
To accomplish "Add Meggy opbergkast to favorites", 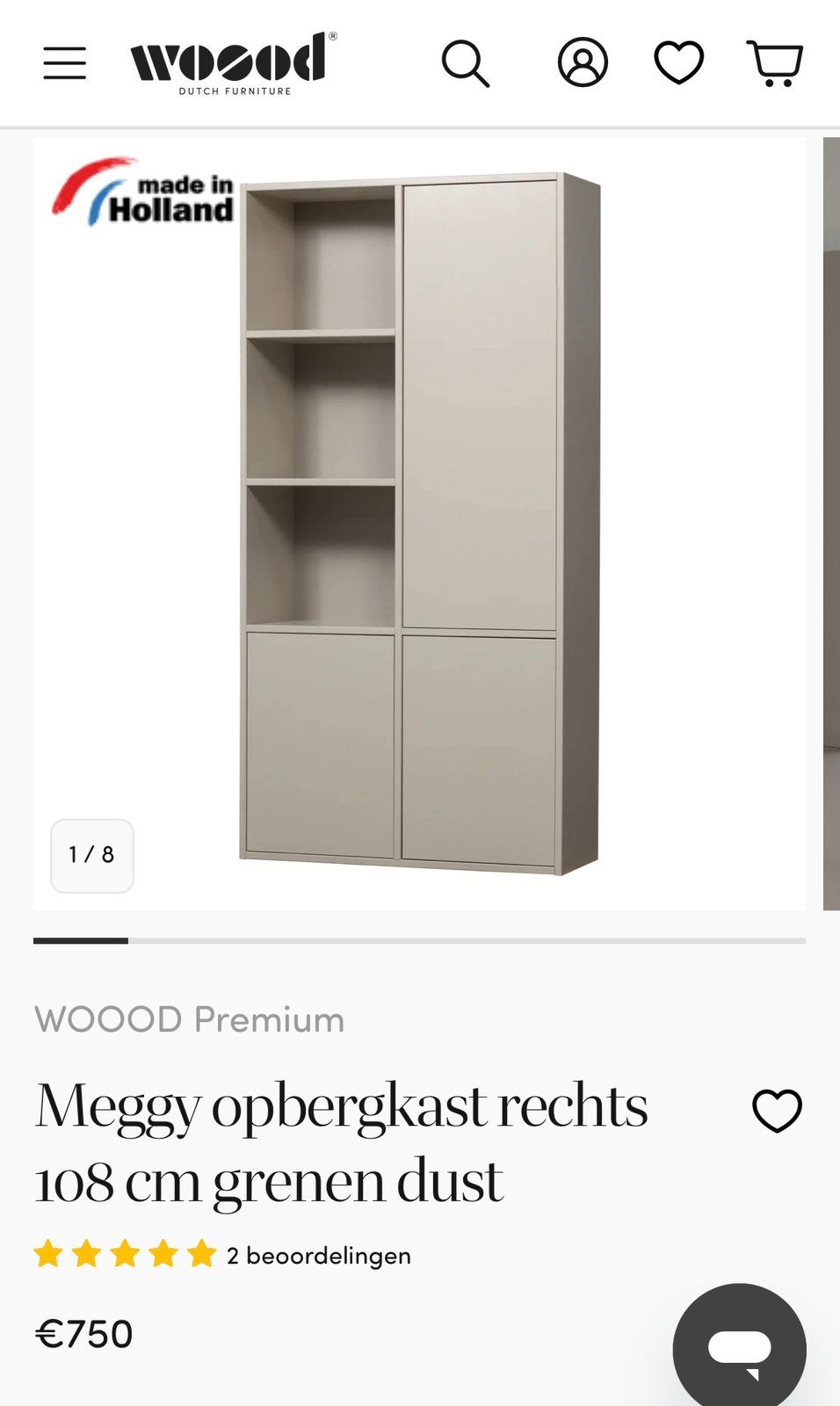I will coord(778,1111).
